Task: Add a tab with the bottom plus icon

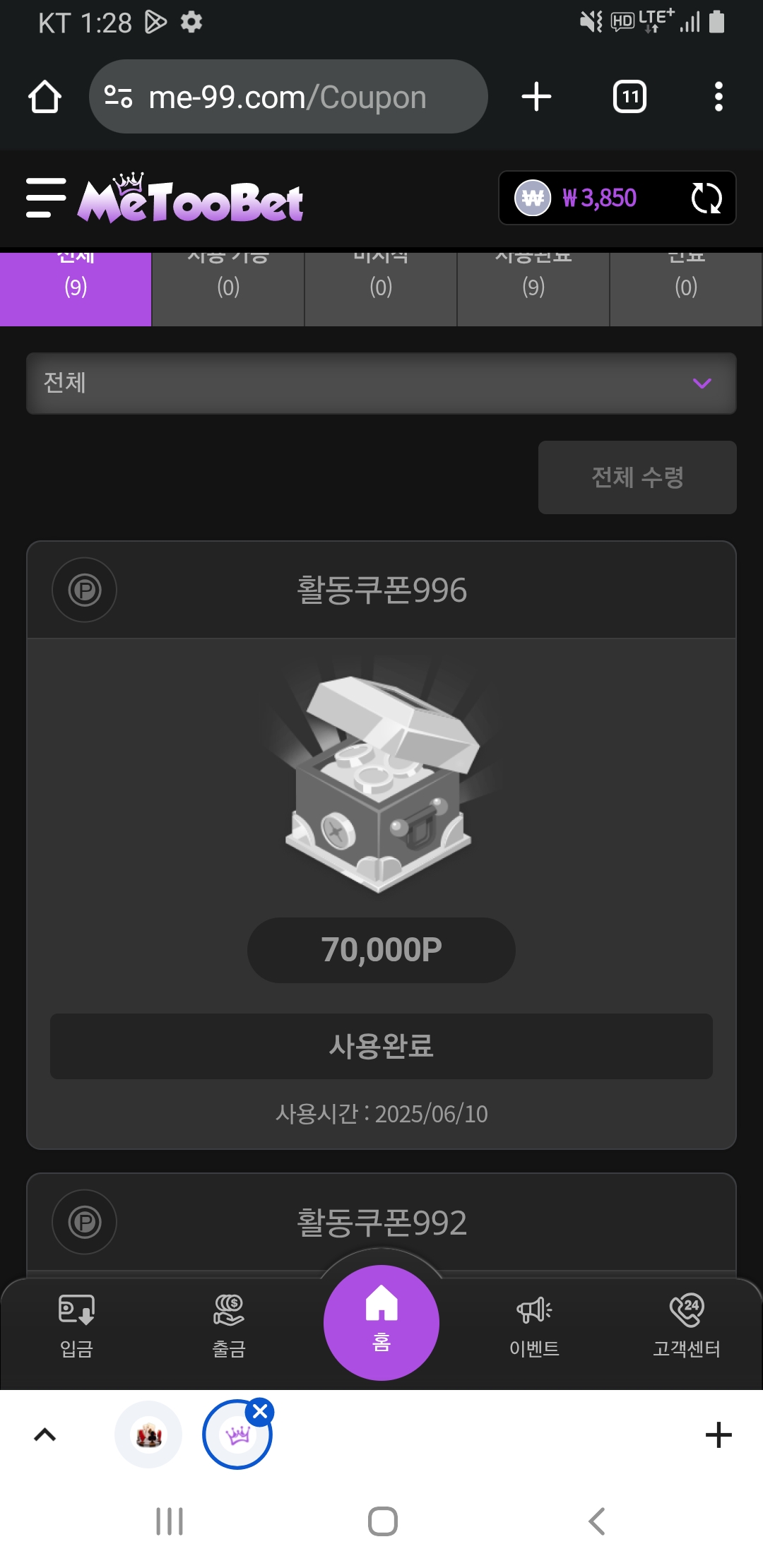Action: (x=718, y=1435)
